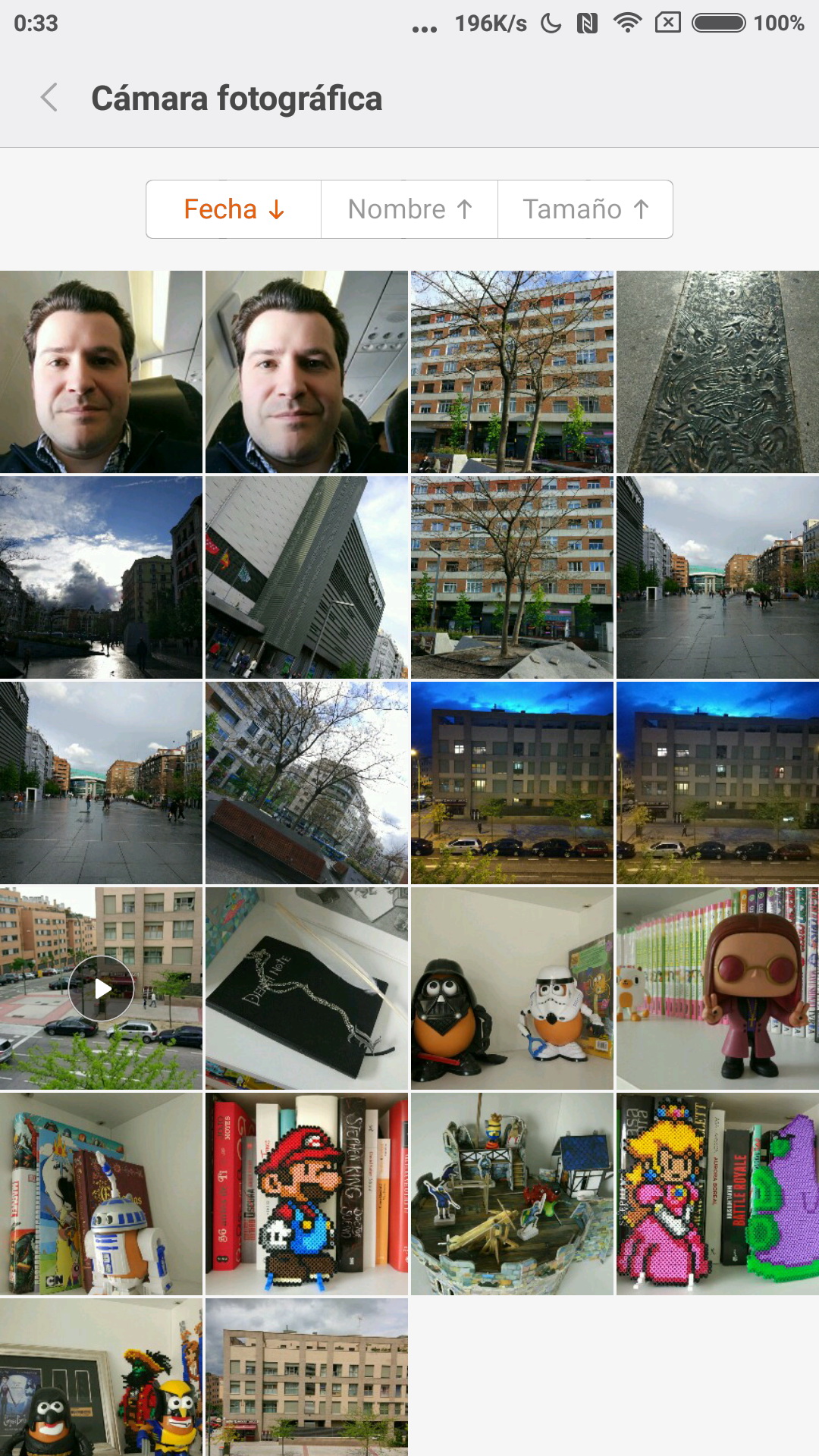Sort photos by Fecha

point(234,209)
